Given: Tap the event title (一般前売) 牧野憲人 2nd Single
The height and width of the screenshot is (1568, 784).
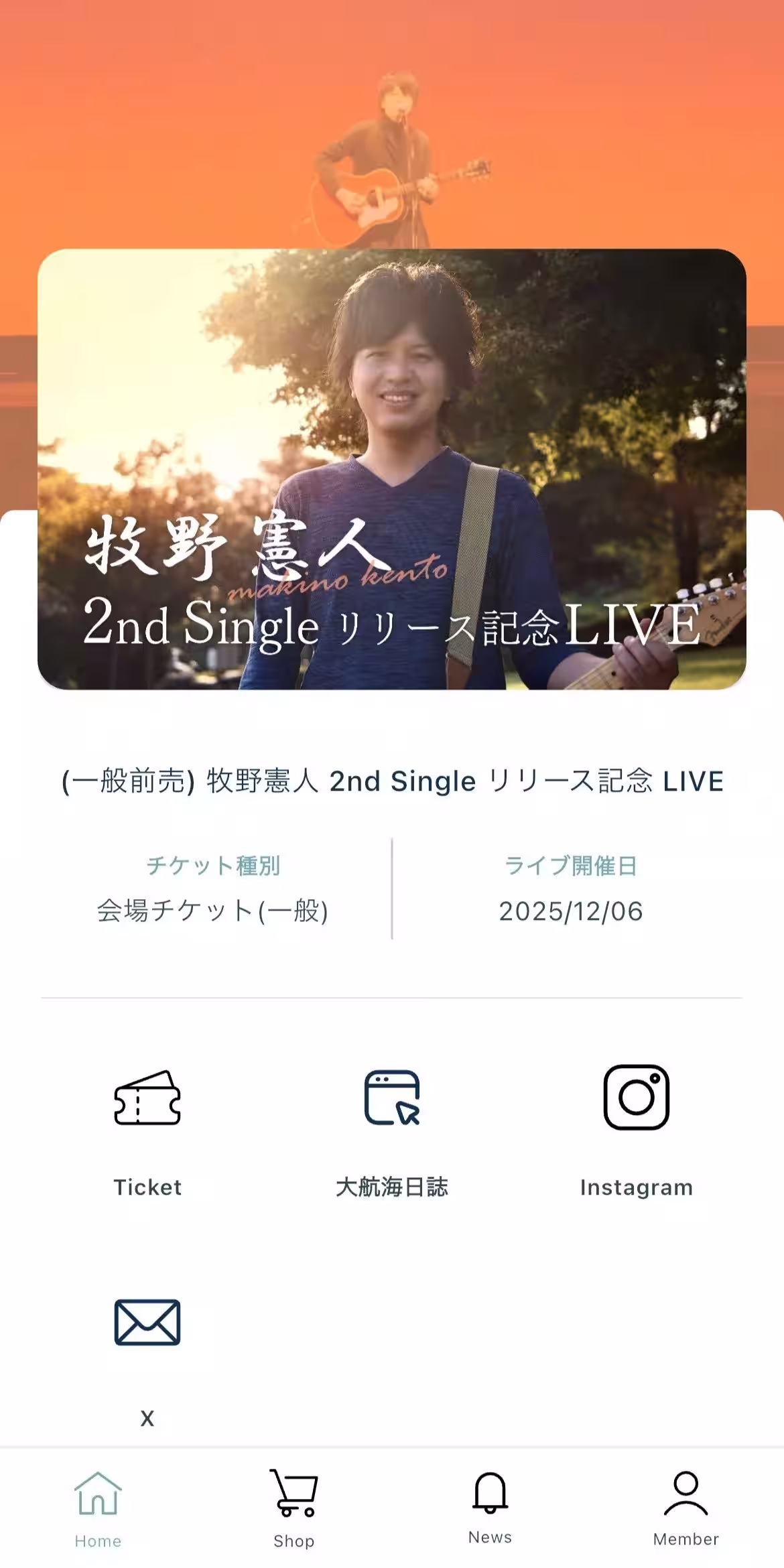Looking at the screenshot, I should tap(392, 783).
